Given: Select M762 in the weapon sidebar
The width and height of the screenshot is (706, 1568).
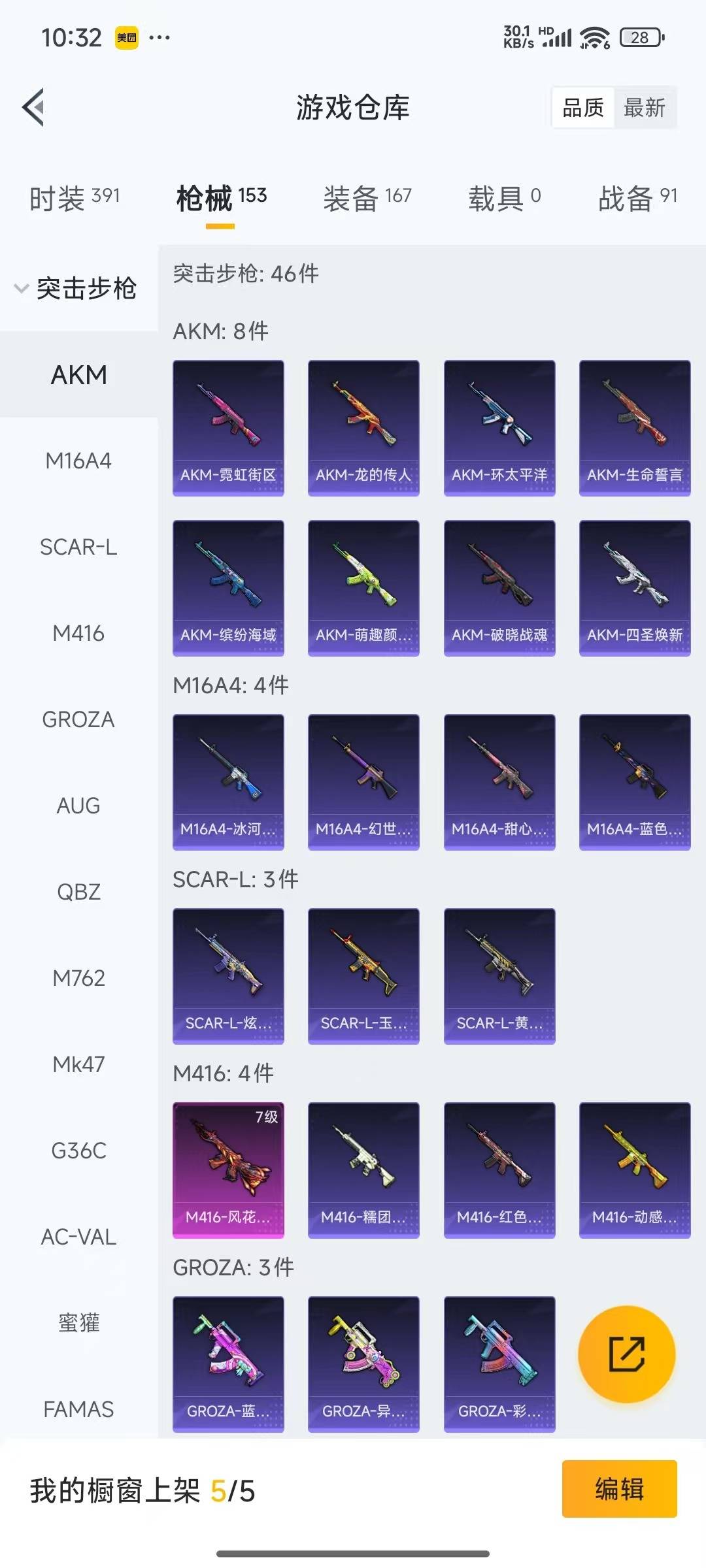Looking at the screenshot, I should [78, 978].
